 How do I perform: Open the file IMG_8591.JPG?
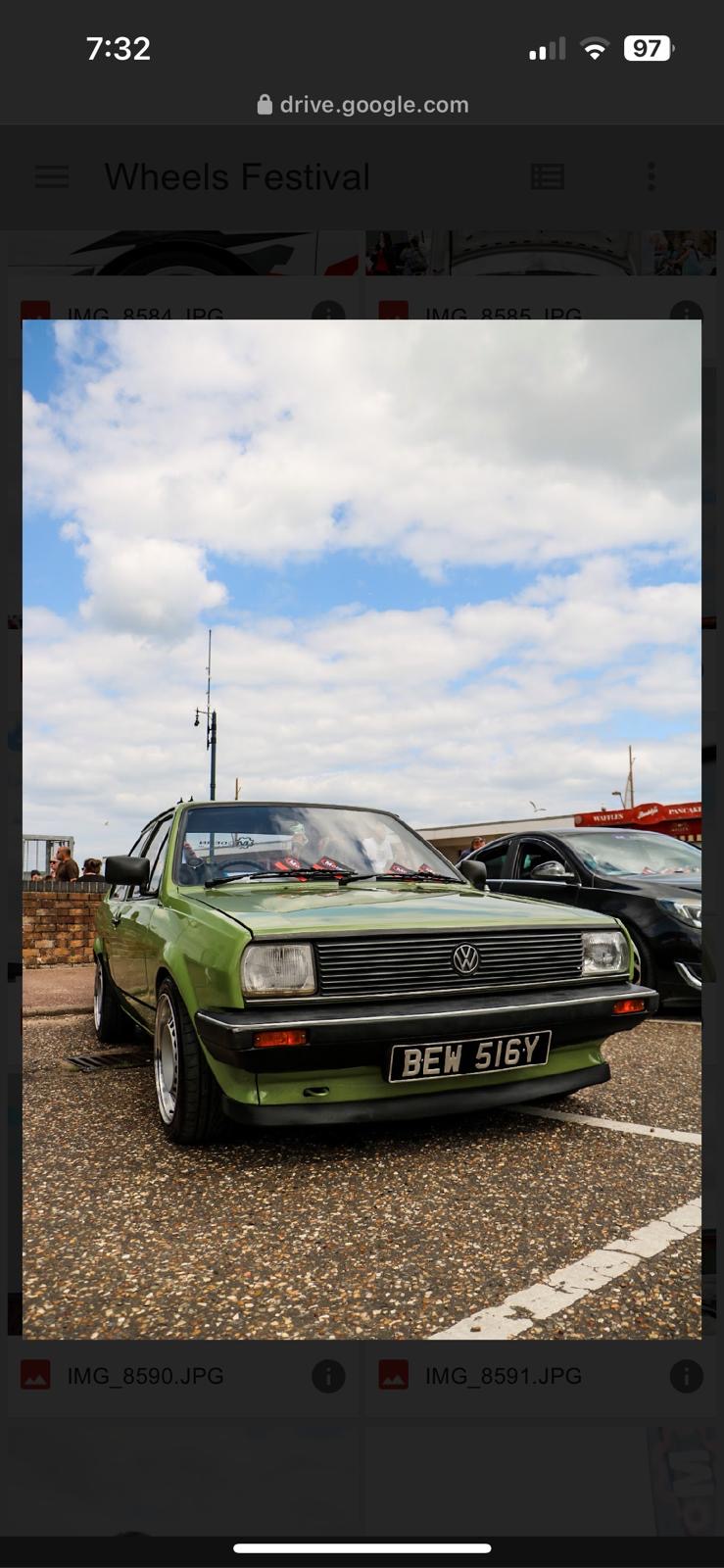(x=504, y=1376)
